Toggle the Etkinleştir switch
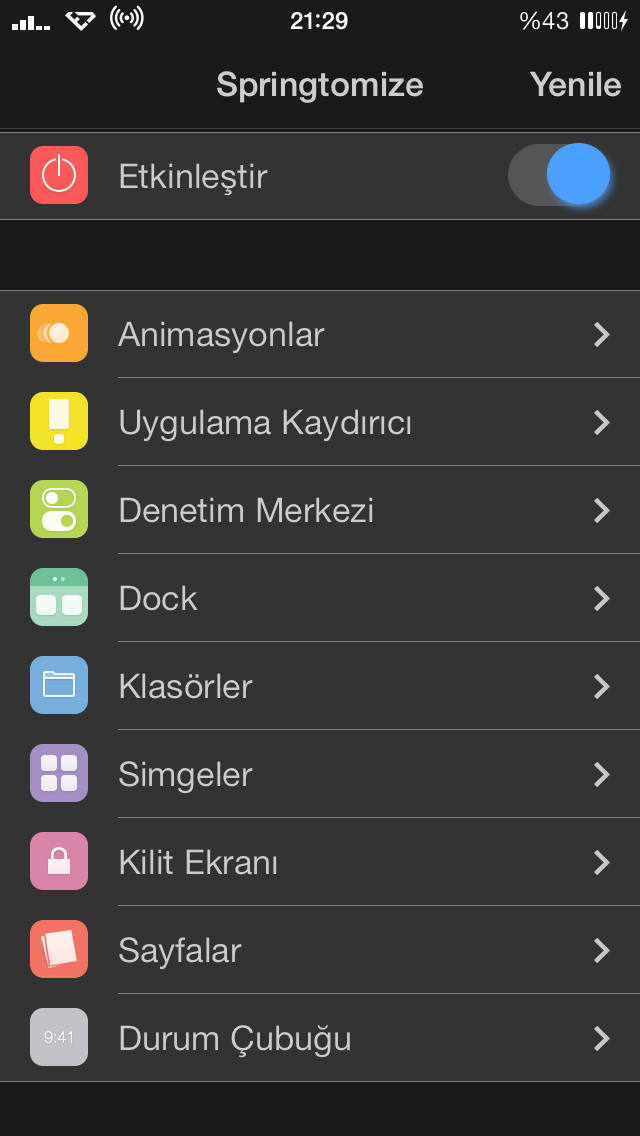The width and height of the screenshot is (640, 1136). click(x=559, y=175)
